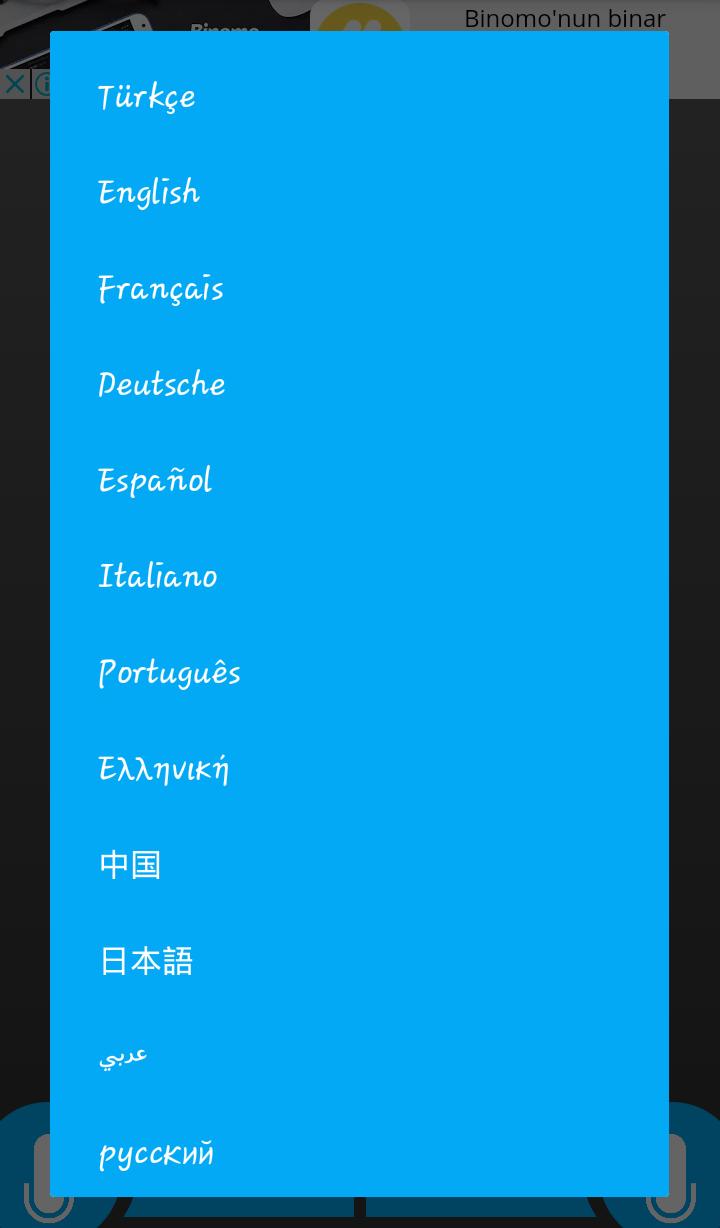Select Türkçe from the language list

146,96
